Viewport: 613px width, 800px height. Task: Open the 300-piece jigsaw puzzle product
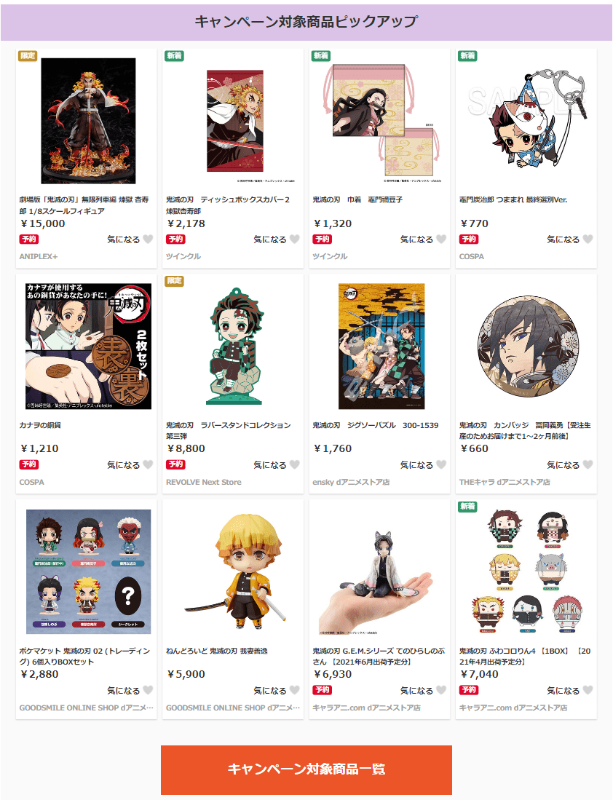point(380,345)
